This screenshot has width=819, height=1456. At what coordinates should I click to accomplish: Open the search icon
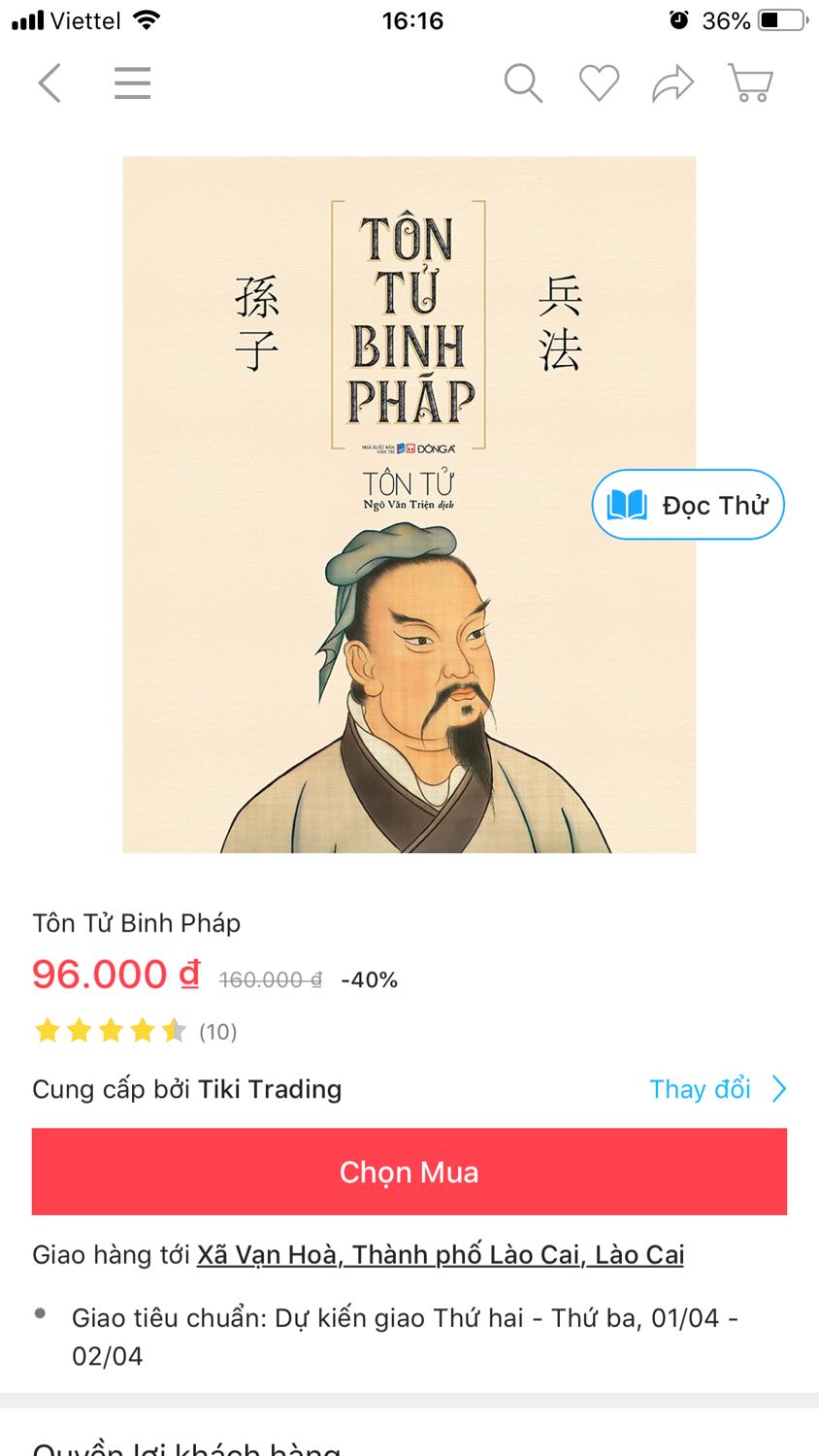522,83
